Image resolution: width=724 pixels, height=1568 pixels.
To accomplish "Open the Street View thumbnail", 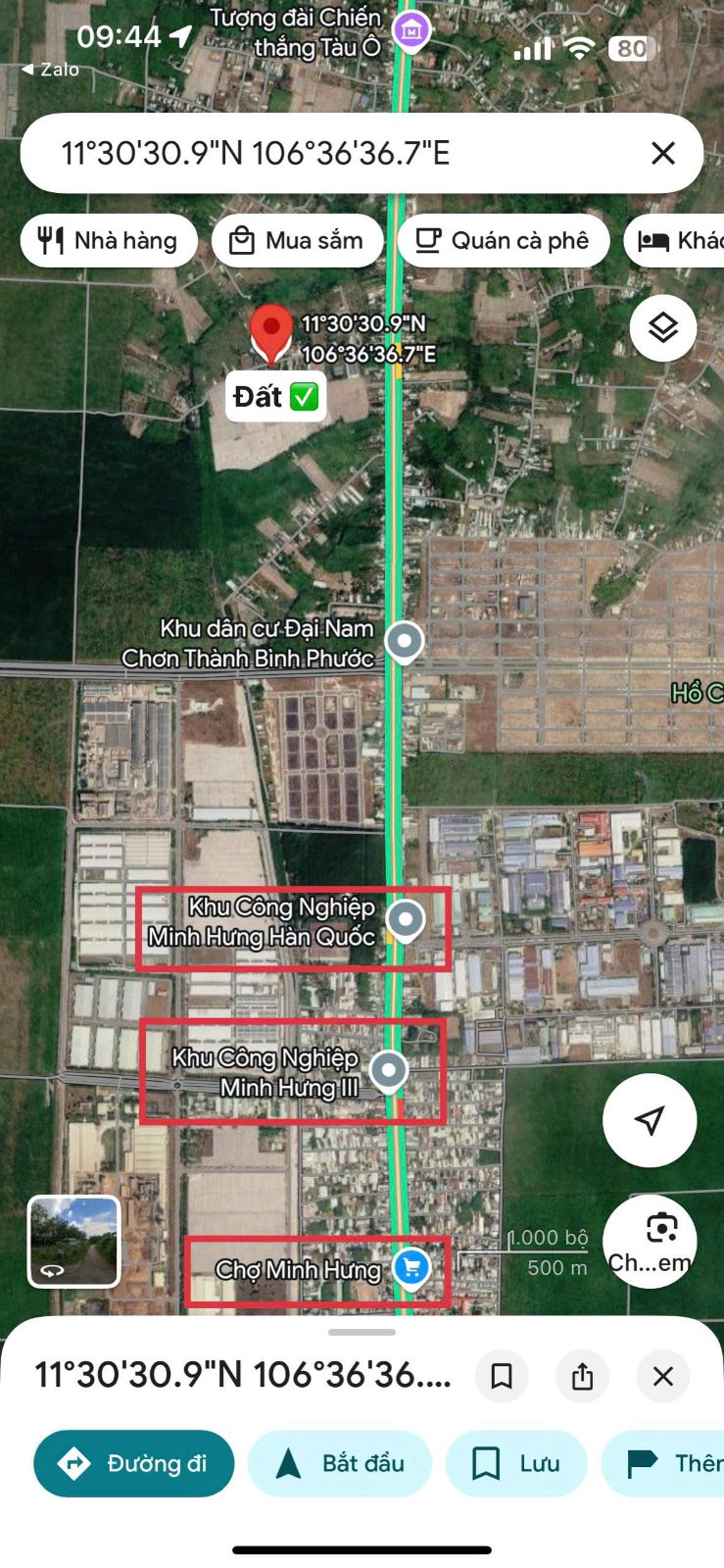I will coord(73,1241).
